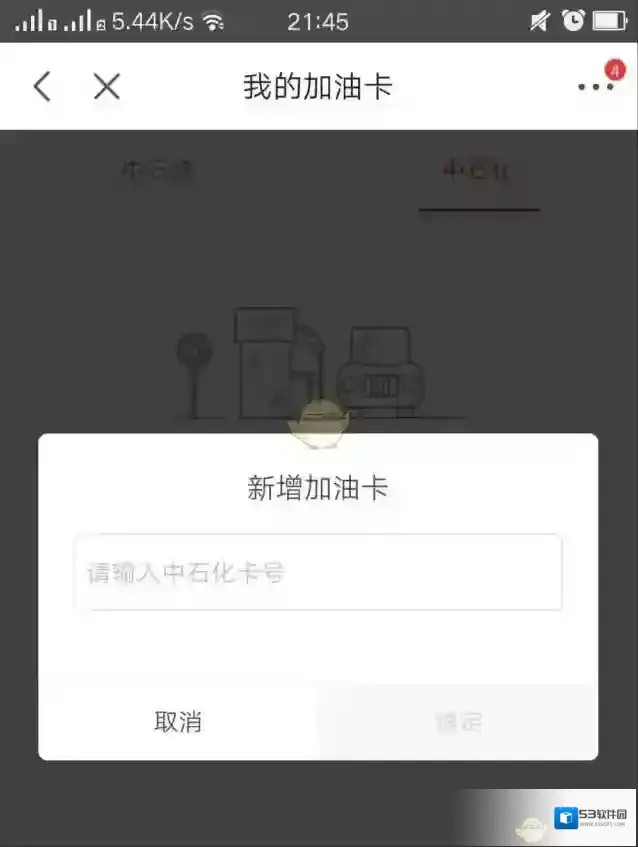Go back using the arrow icon
The image size is (638, 847).
point(42,87)
